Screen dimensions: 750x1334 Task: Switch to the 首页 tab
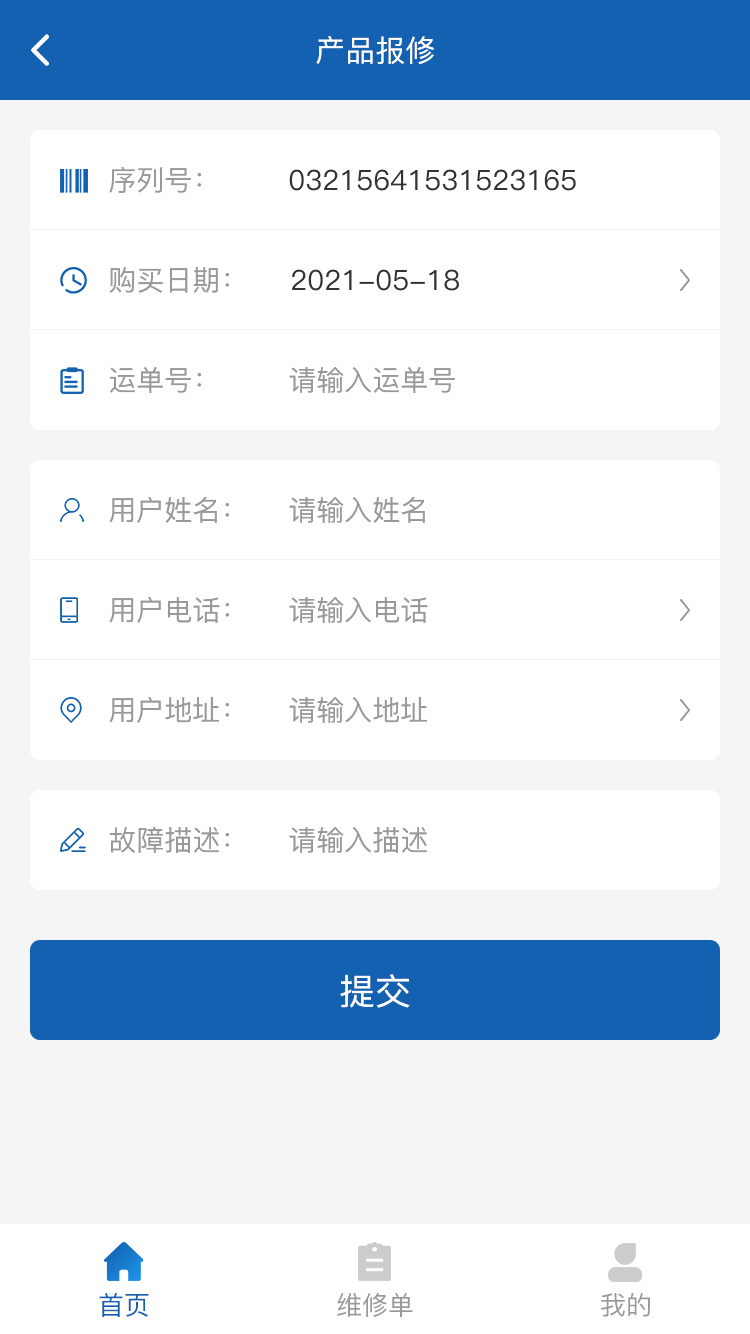[124, 1280]
